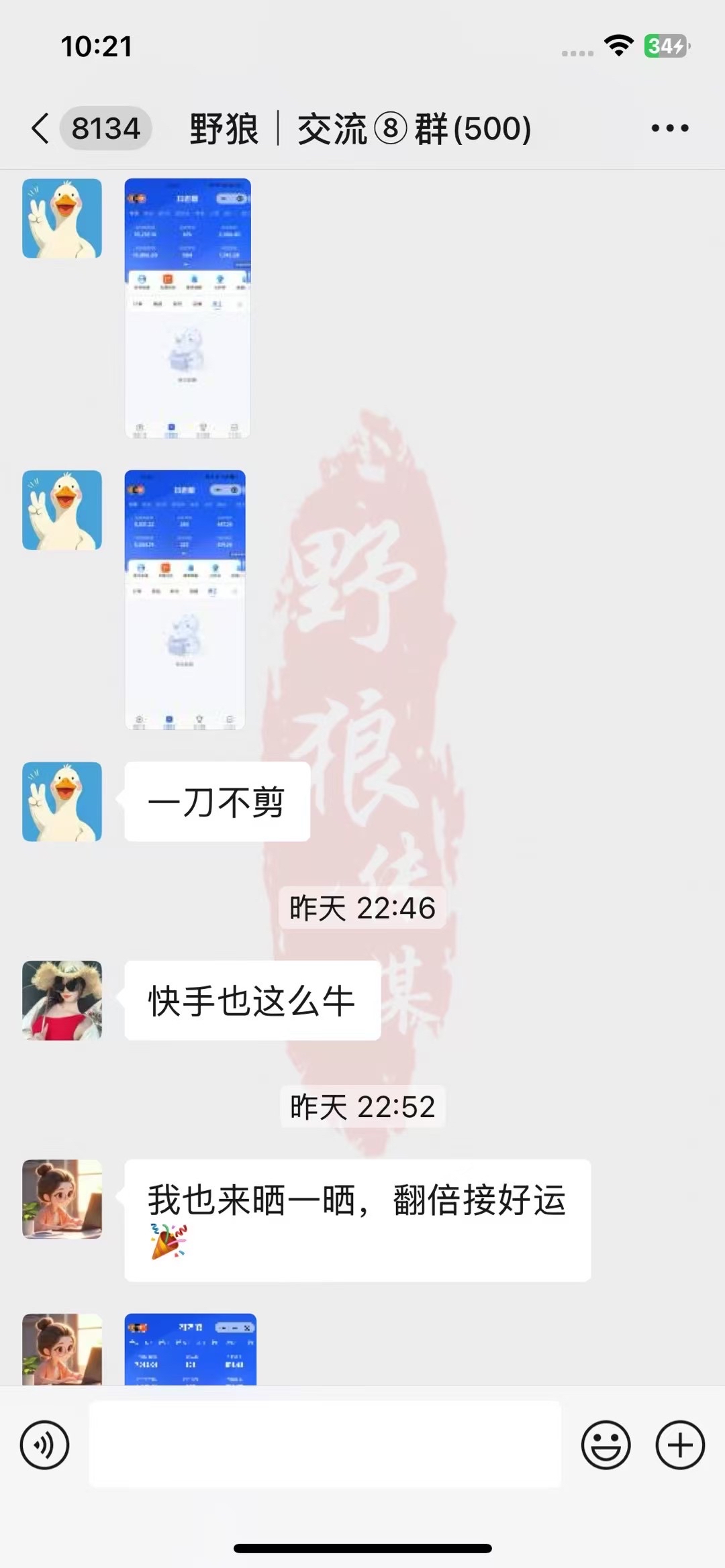View profile of sender of 我也来晒一晒
This screenshot has width=725, height=1568.
coord(62,1199)
